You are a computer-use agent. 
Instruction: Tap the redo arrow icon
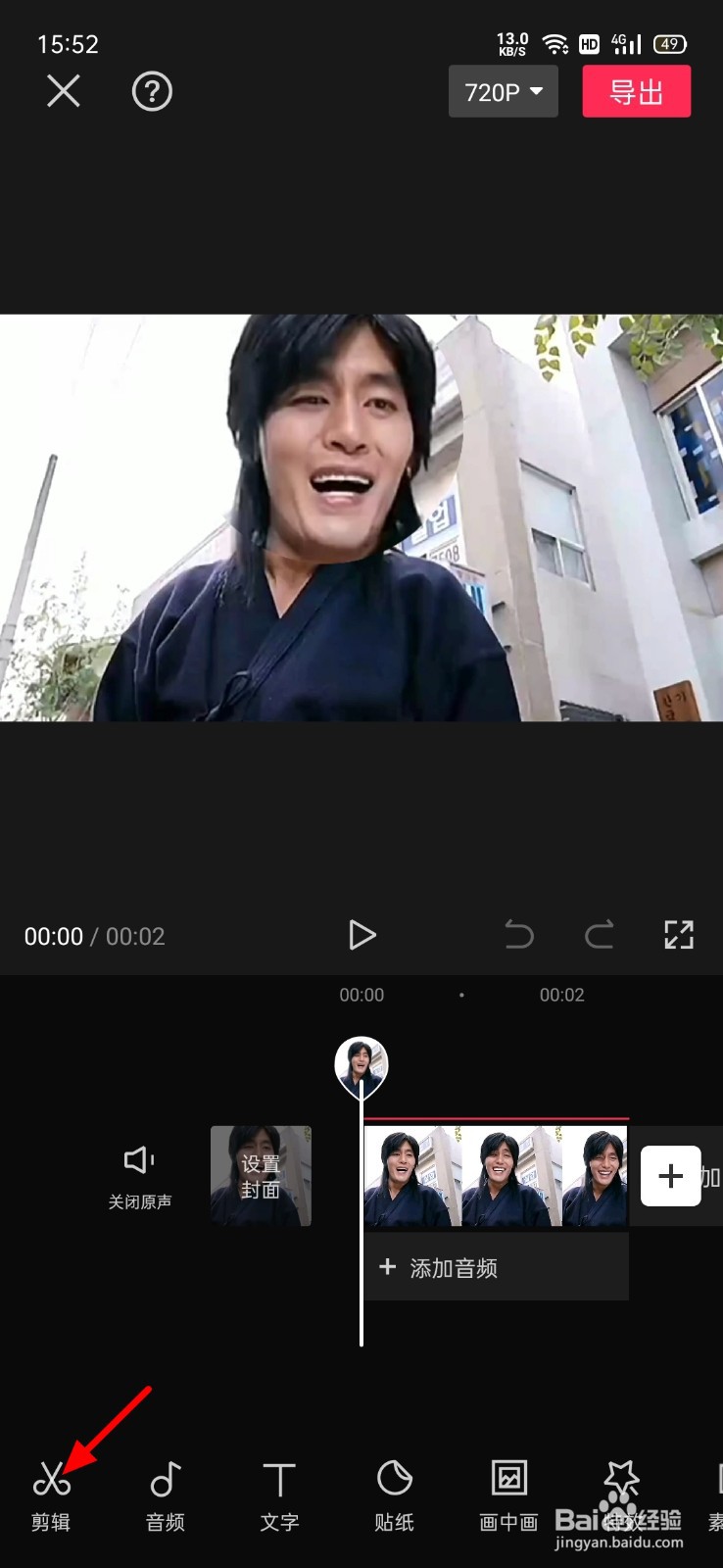point(600,936)
